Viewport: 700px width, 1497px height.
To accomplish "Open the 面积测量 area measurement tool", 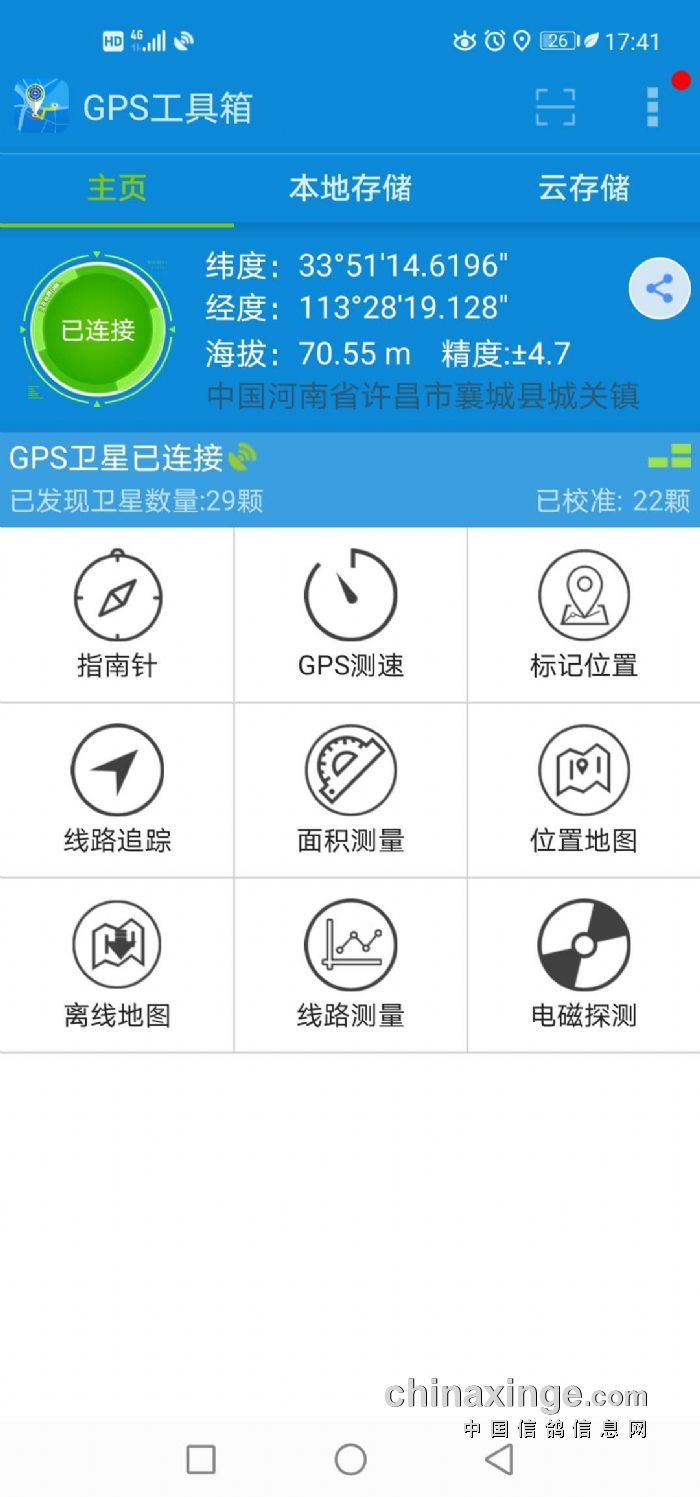I will pos(350,790).
